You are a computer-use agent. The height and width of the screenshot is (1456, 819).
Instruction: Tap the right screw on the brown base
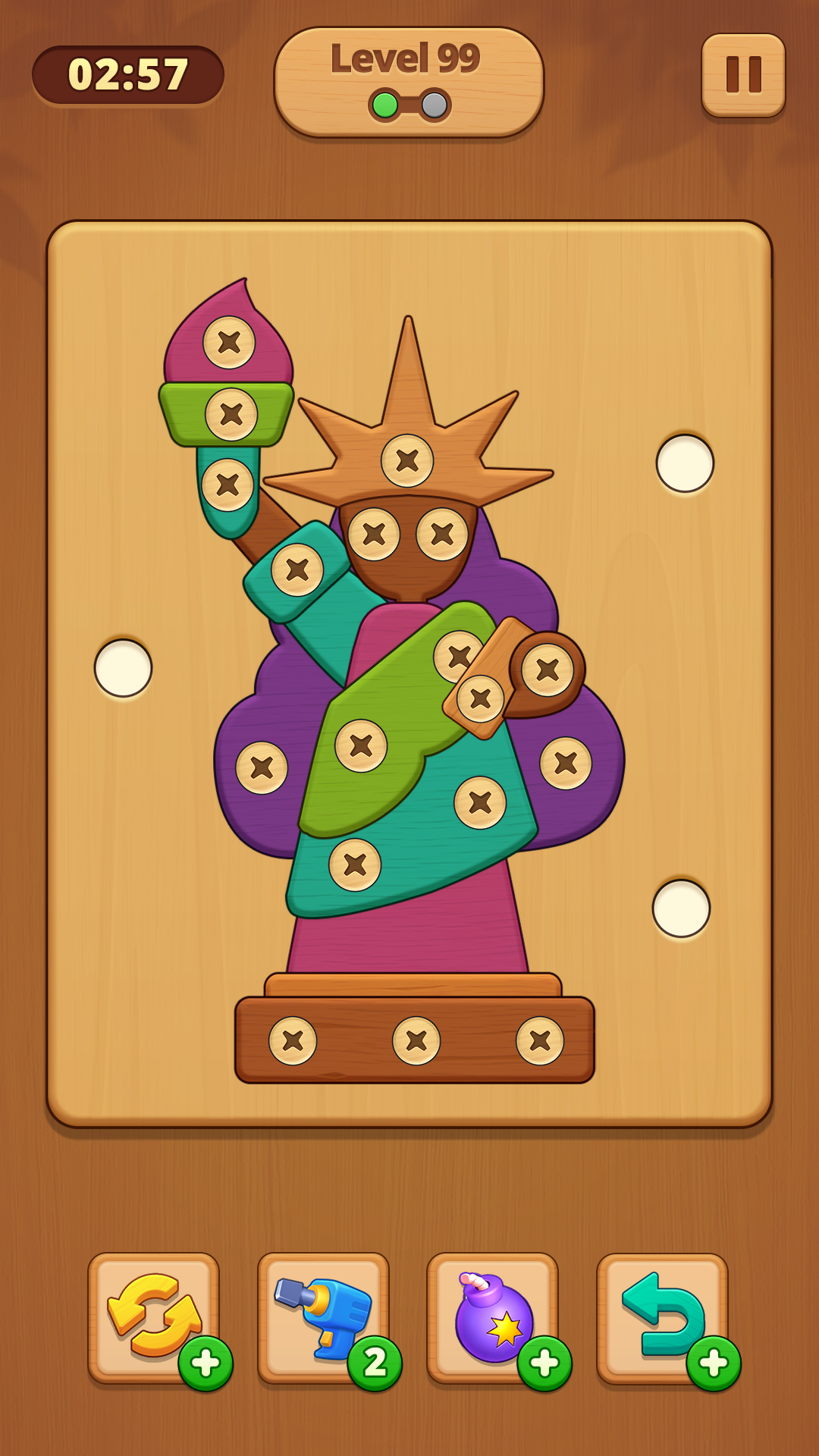point(540,1041)
